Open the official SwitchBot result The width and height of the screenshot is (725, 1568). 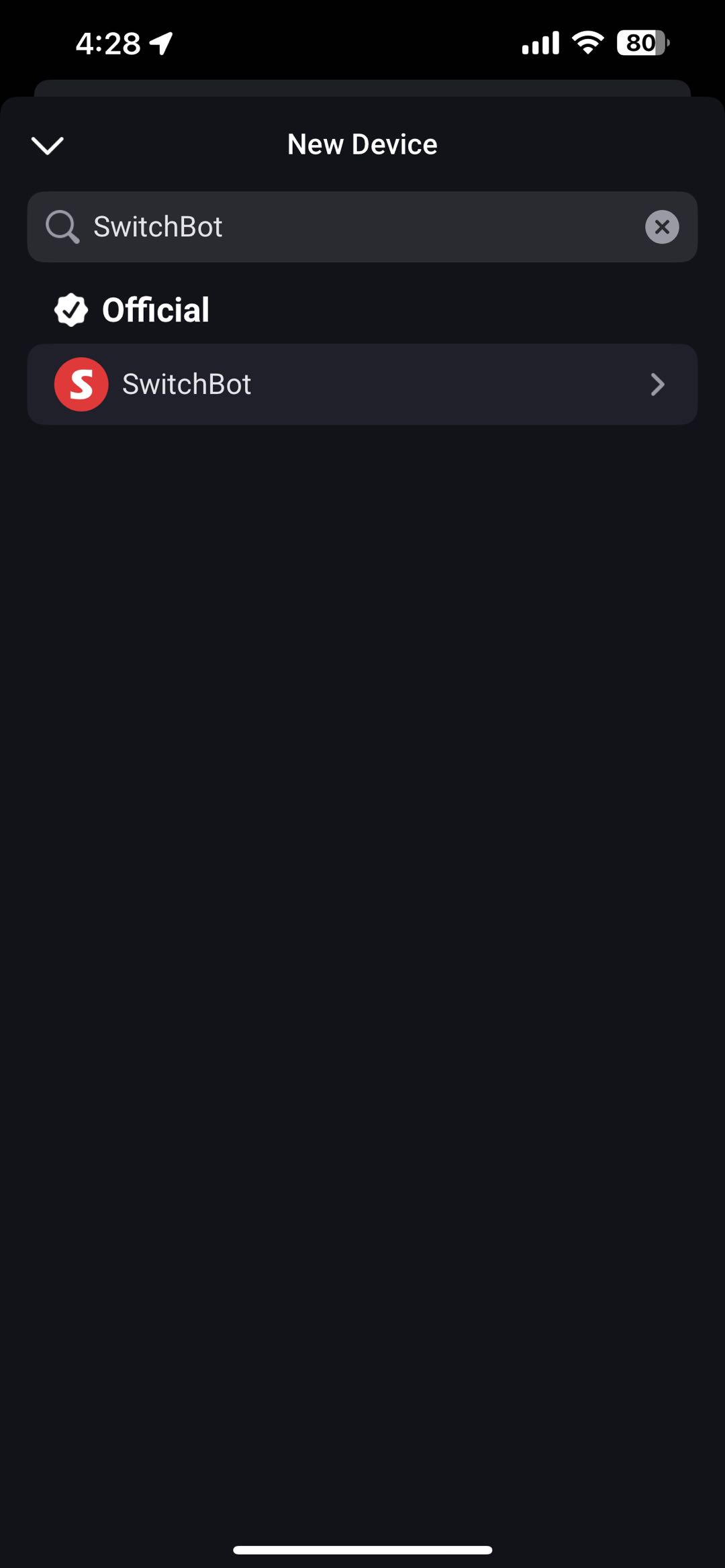(362, 385)
